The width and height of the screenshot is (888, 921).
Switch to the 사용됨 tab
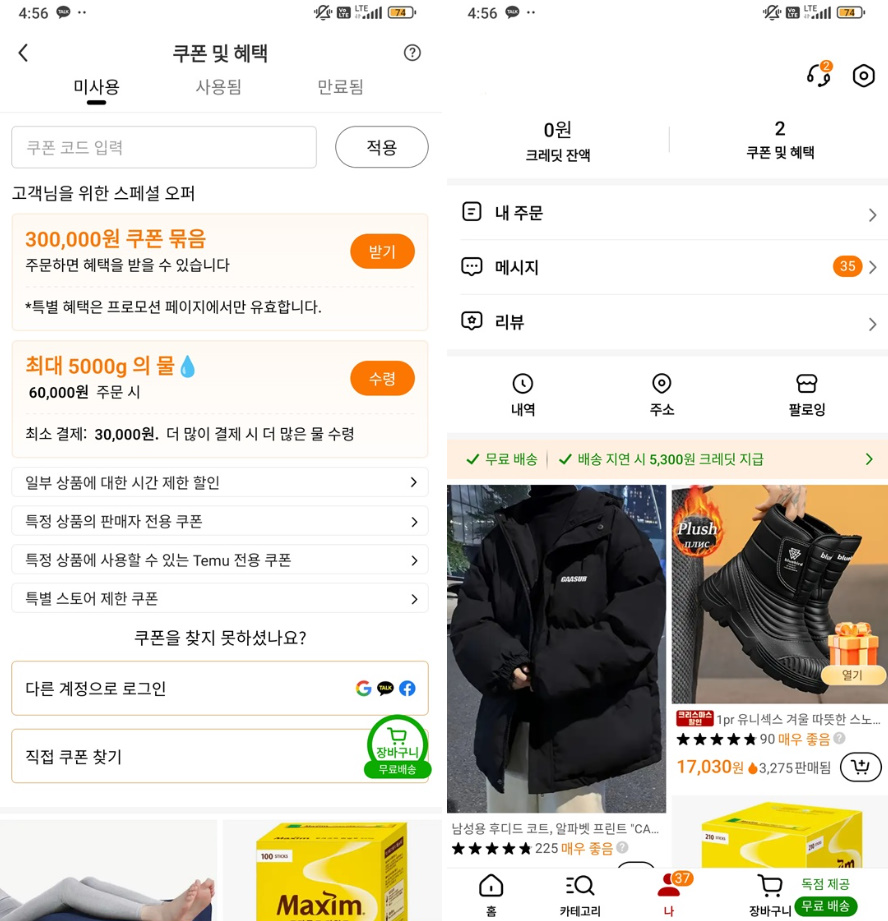click(x=218, y=87)
